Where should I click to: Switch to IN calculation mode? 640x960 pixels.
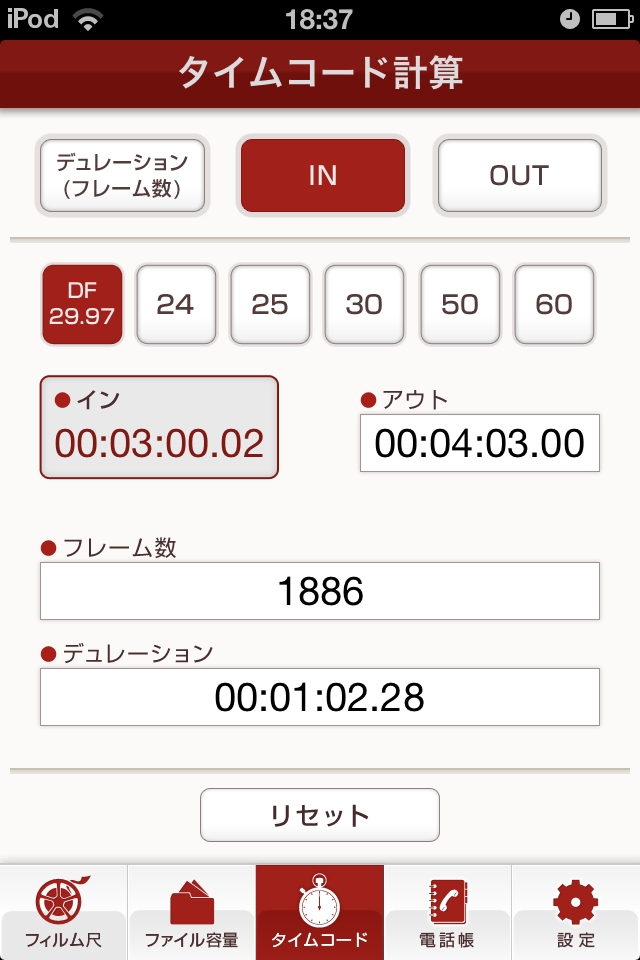coord(322,176)
